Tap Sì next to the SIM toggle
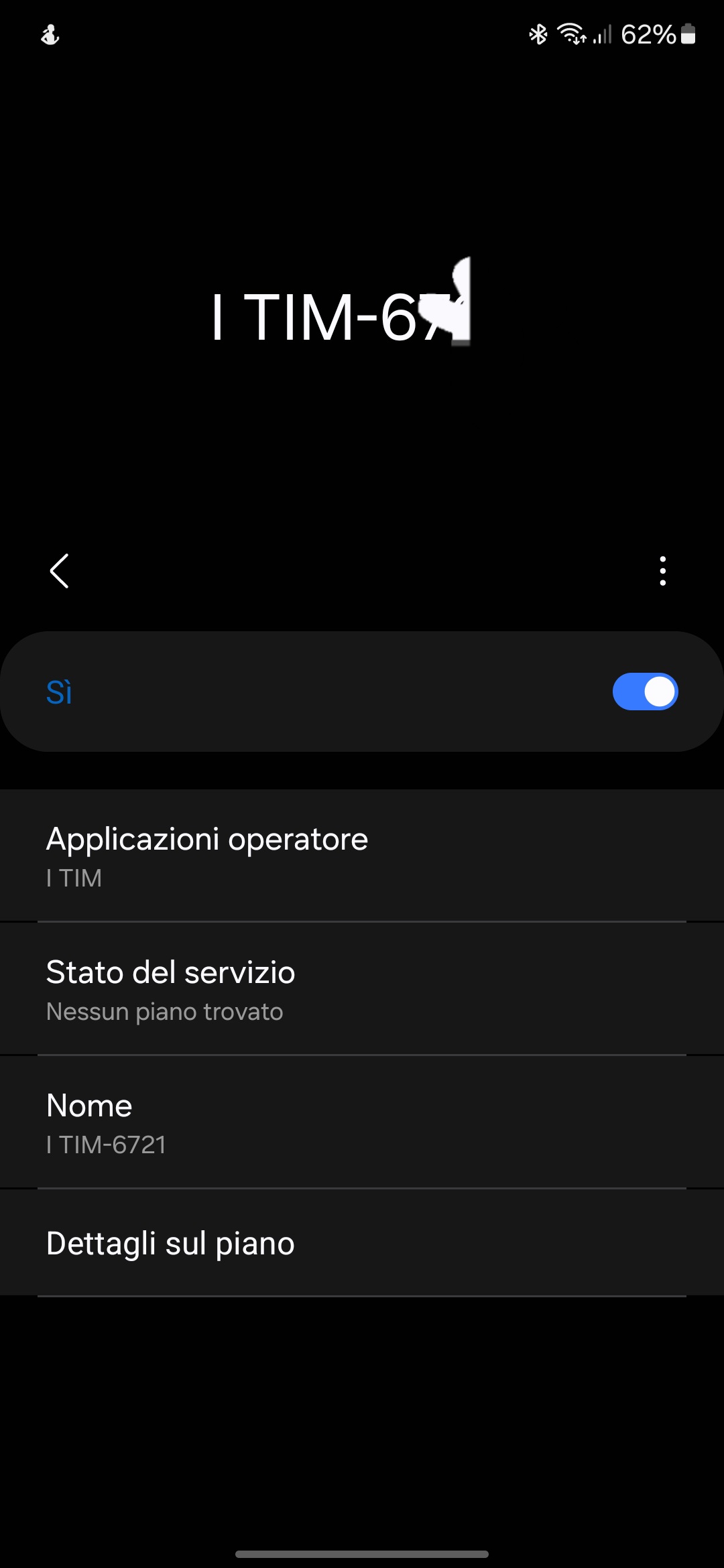 [59, 693]
